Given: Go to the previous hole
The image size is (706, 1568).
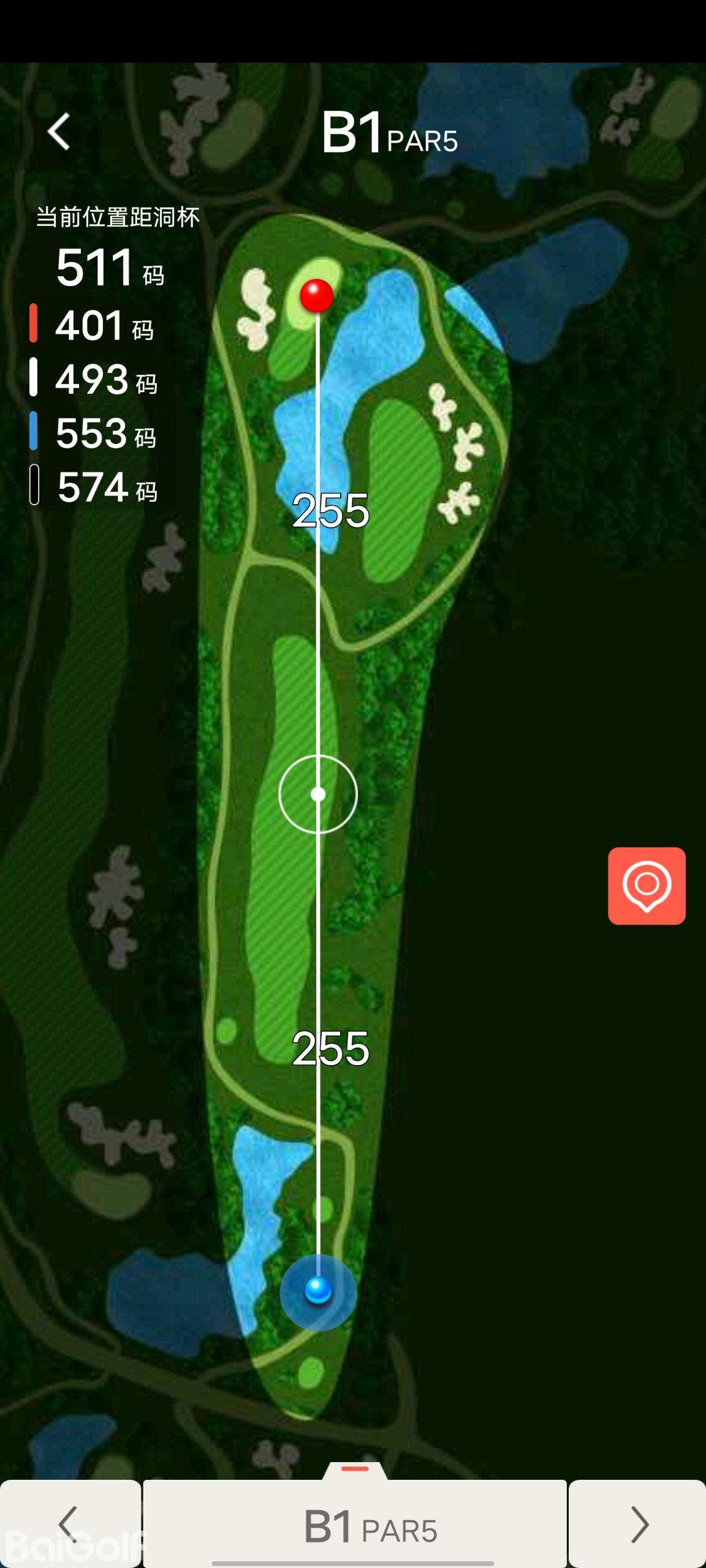Looking at the screenshot, I should click(x=69, y=1523).
